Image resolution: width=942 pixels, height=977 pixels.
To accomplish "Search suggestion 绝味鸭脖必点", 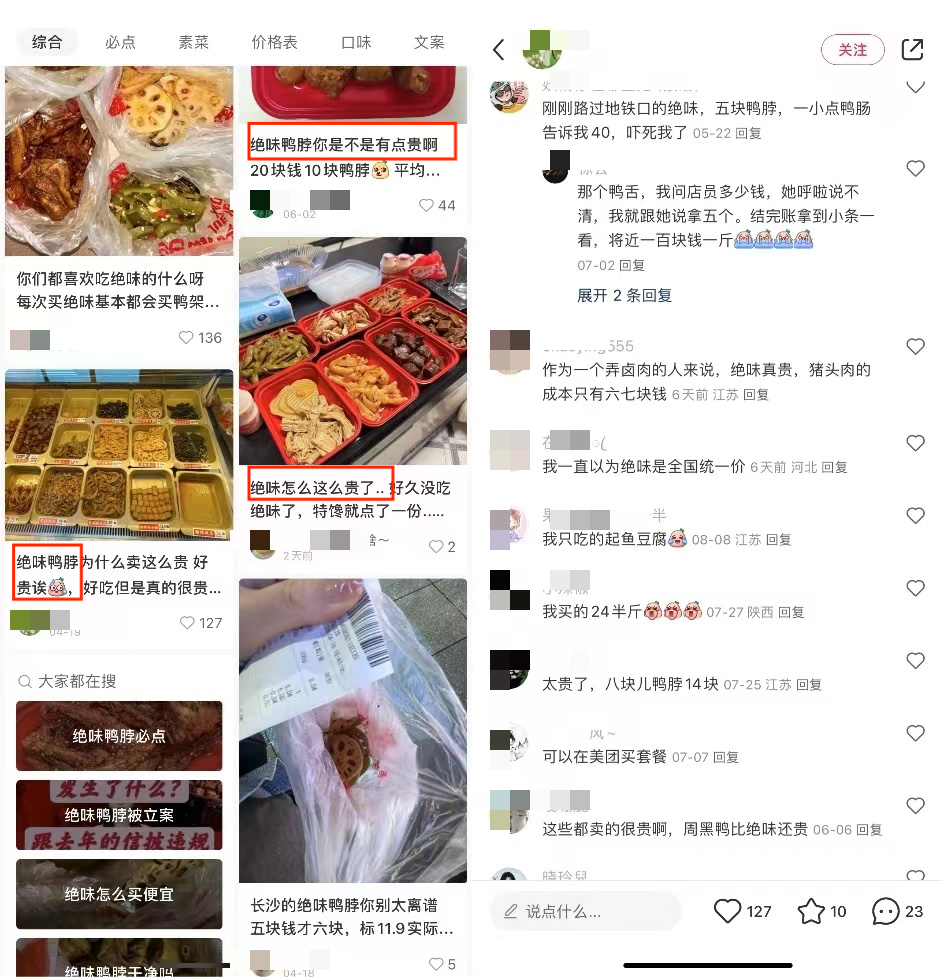I will pos(119,736).
